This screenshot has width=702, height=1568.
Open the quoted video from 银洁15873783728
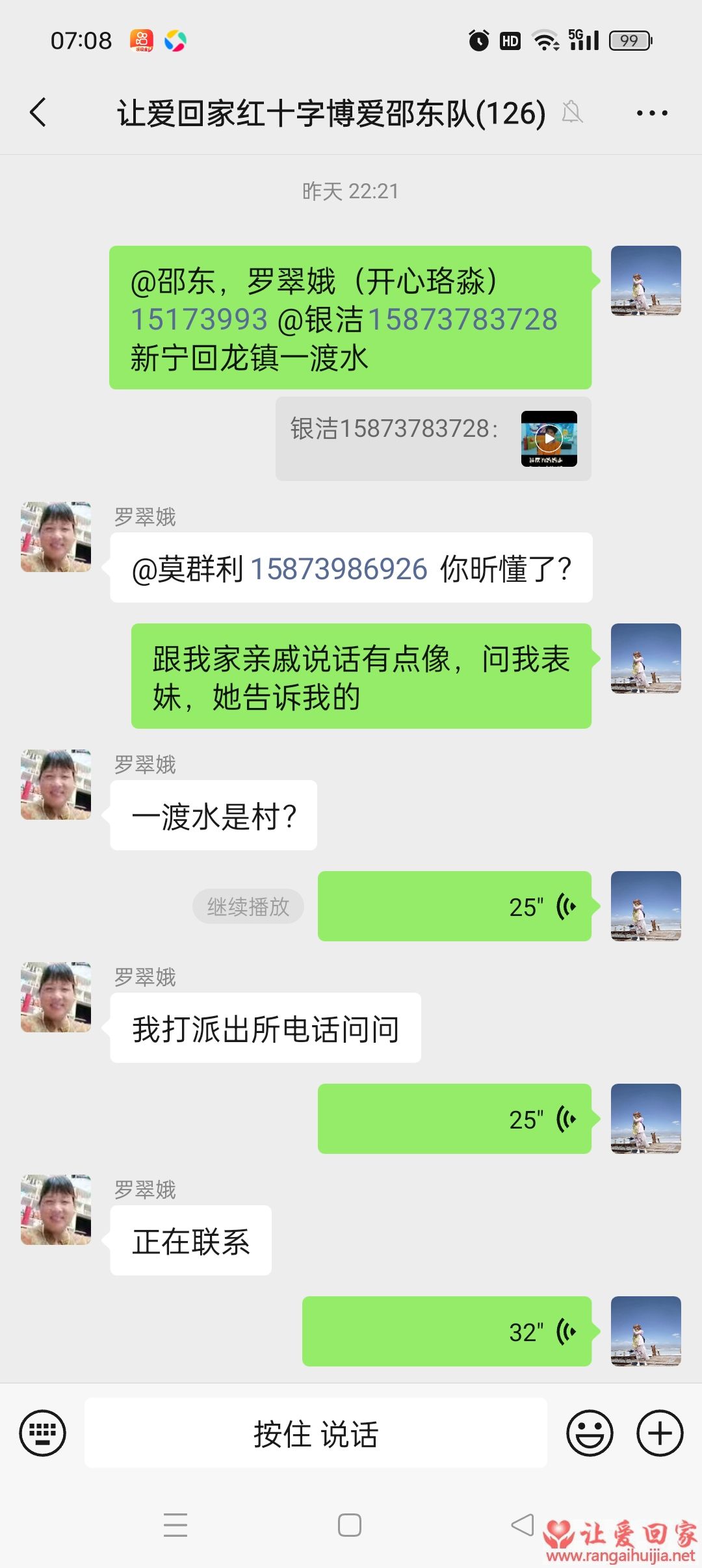point(549,439)
